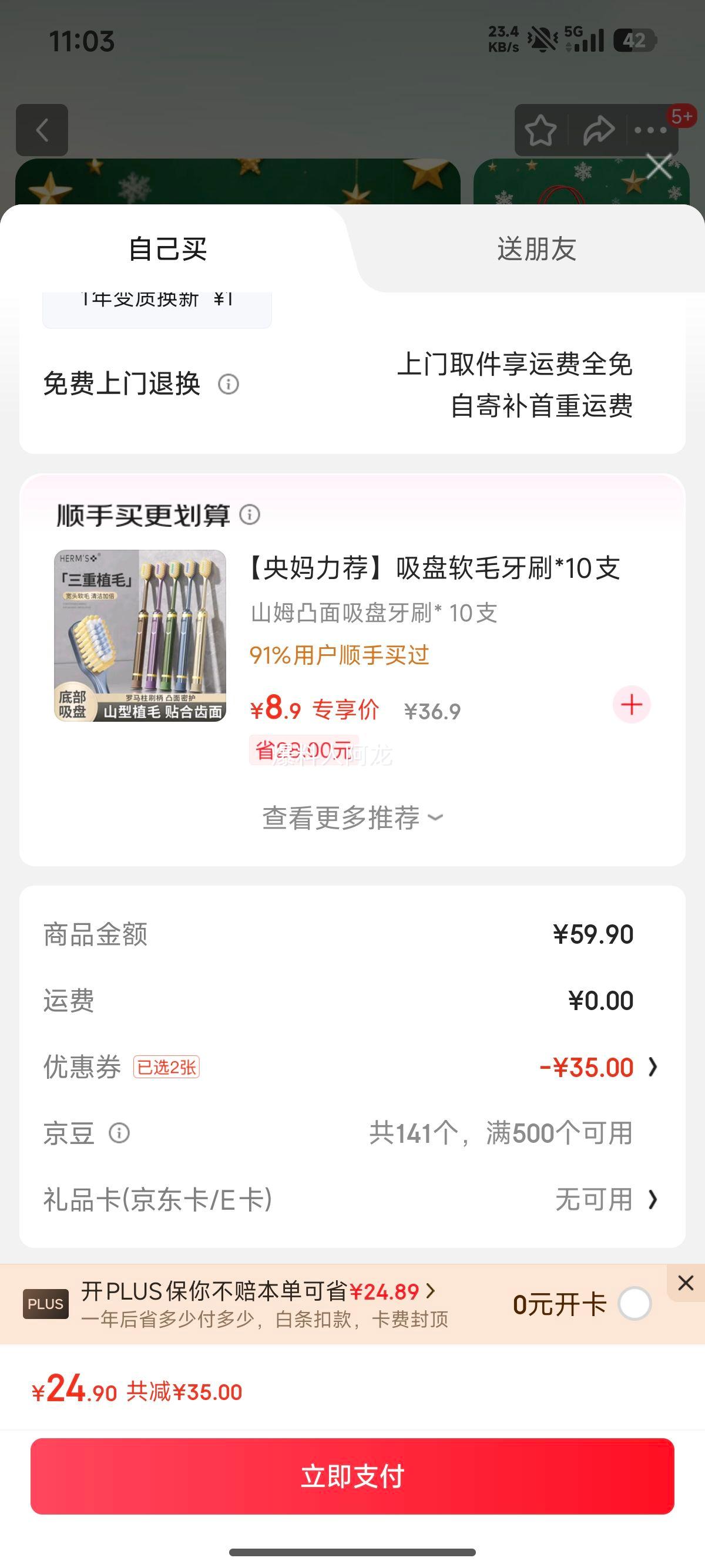Tap 立即支付 to pay now
This screenshot has width=705, height=1568.
coord(352,1476)
